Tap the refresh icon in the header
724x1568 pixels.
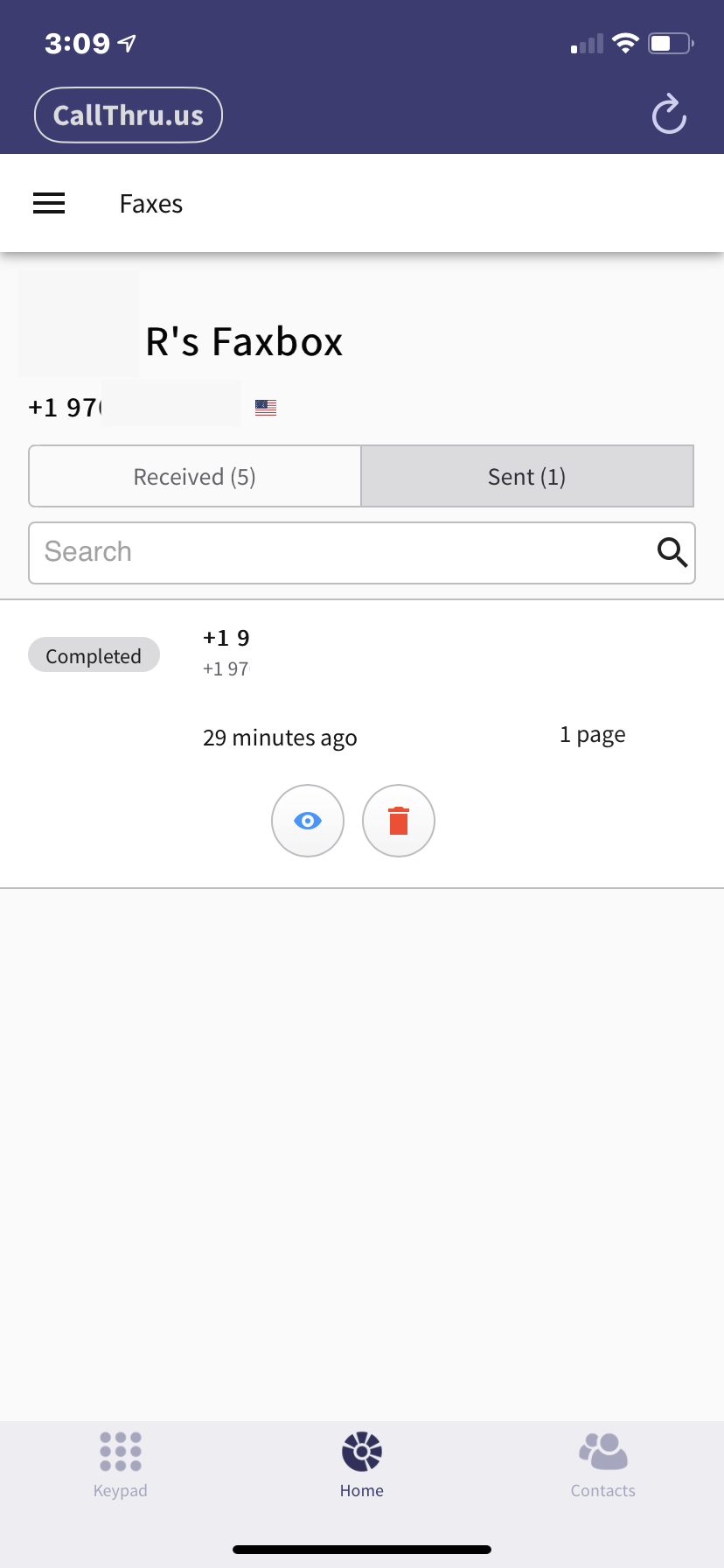tap(669, 115)
